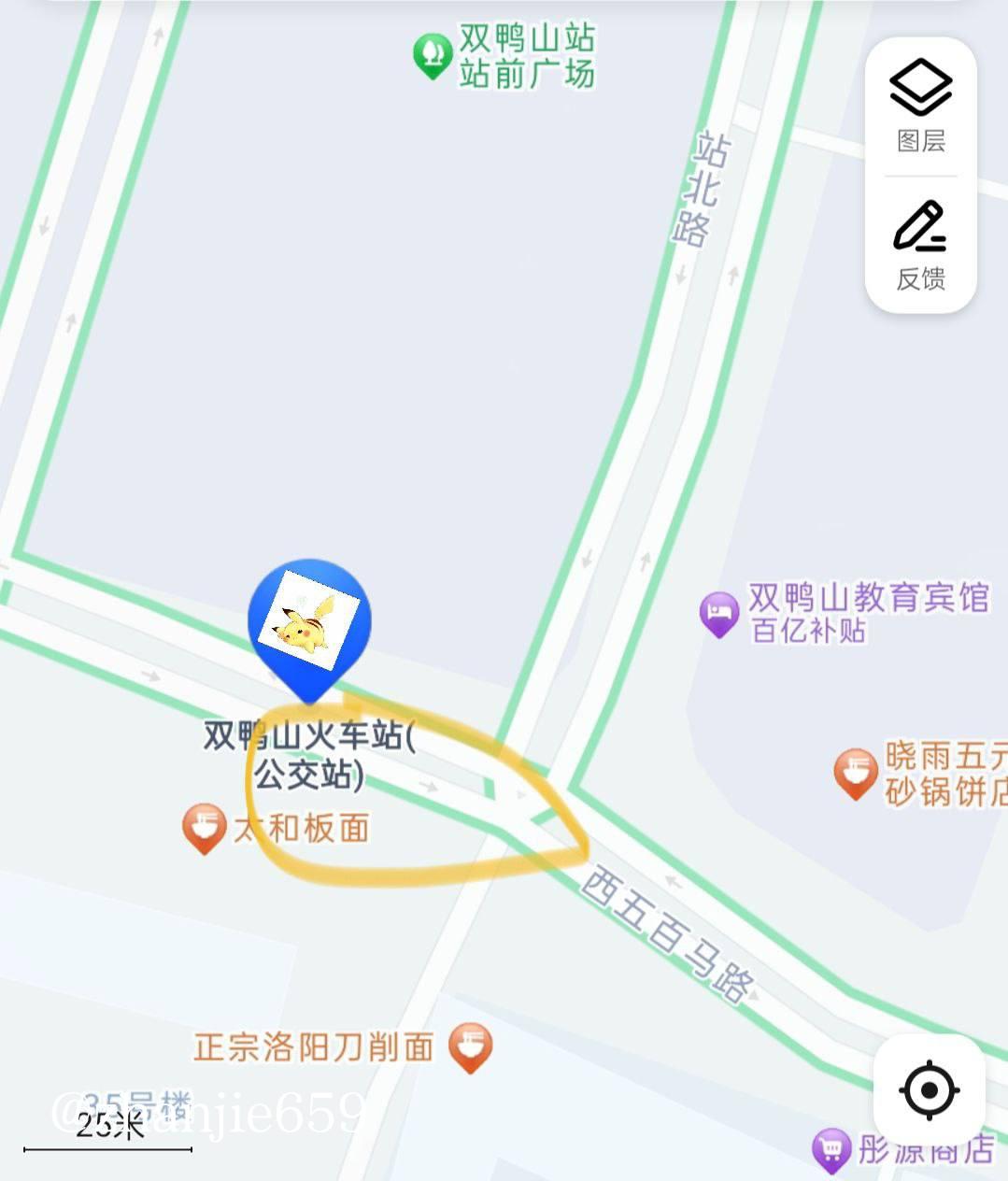Click the orange noodle icon beside 太和板面
Viewport: 1008px width, 1181px height.
(x=205, y=827)
